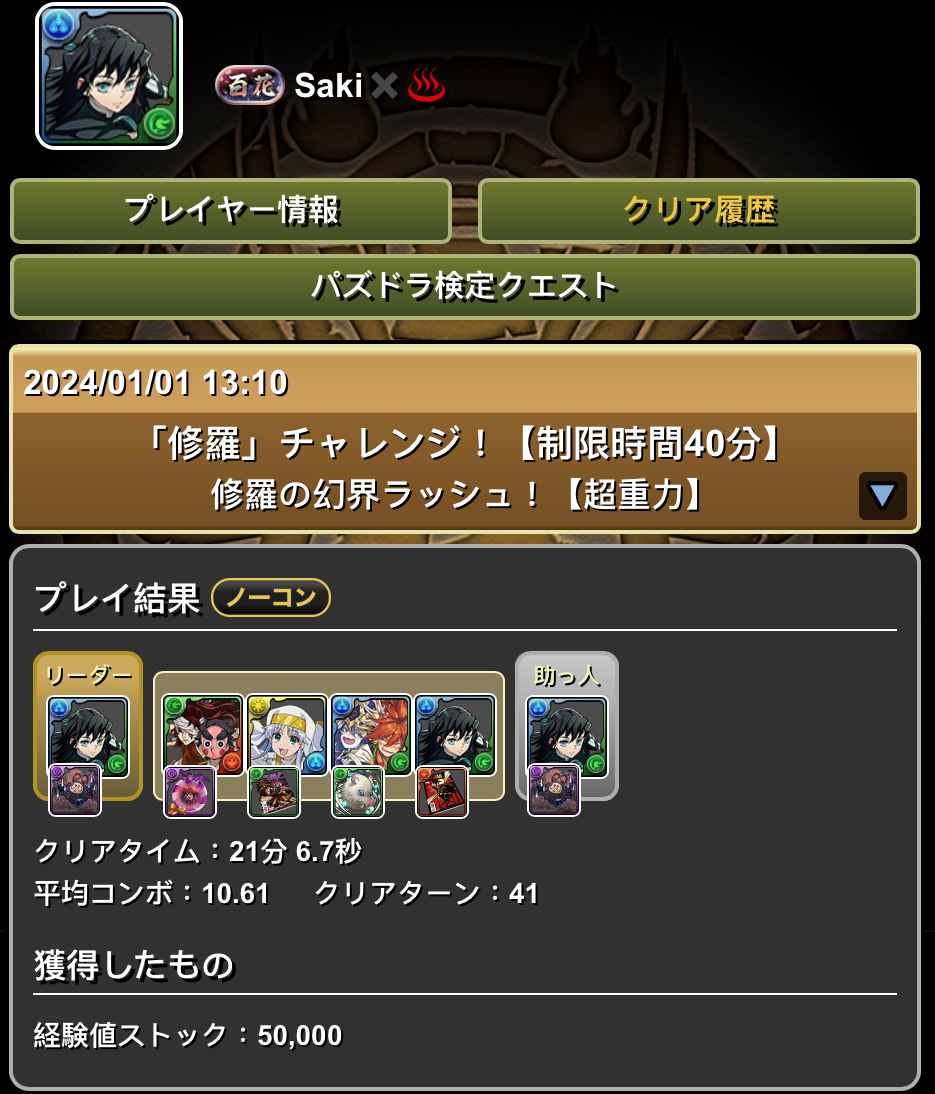Open the プレイヤー情報 tab
Viewport: 935px width, 1094px height.
(x=231, y=211)
